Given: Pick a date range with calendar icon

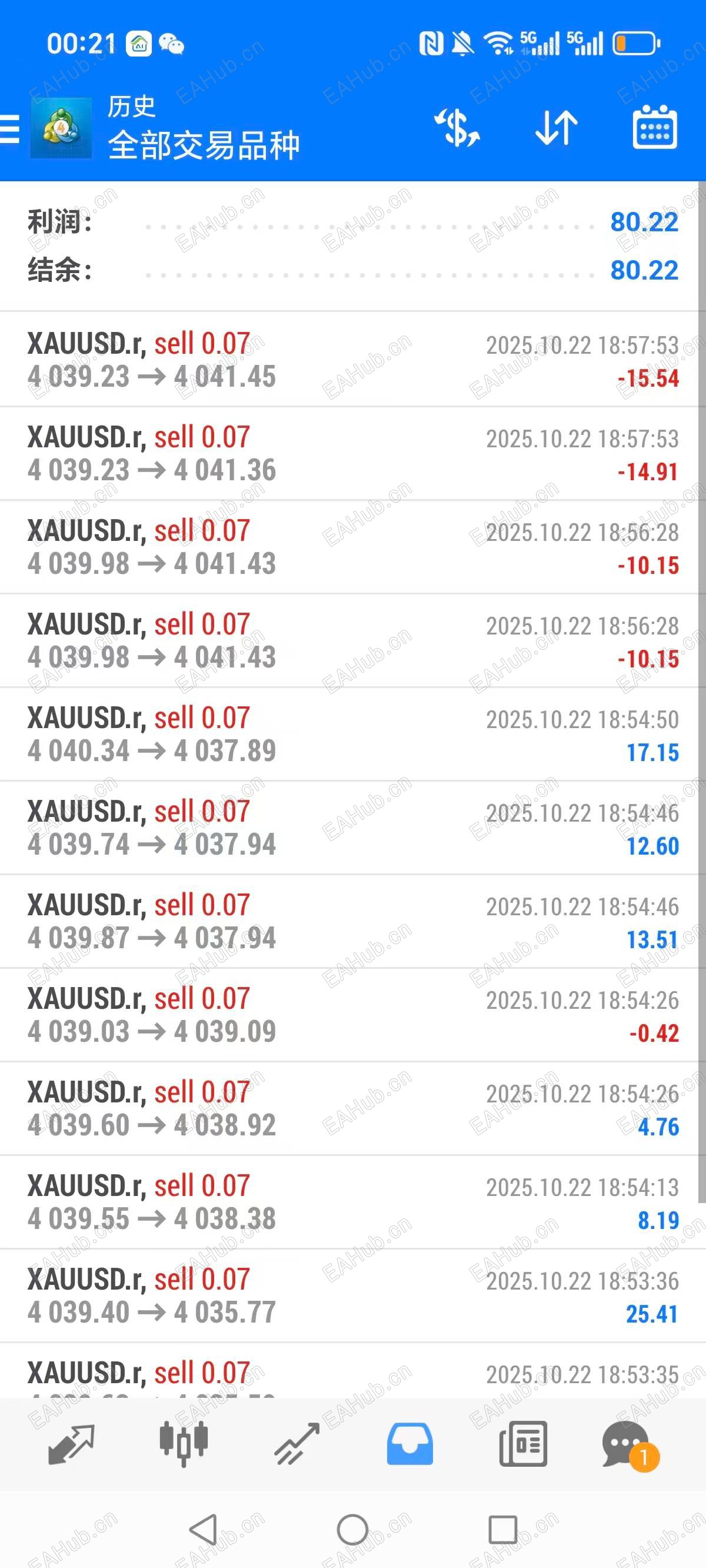Looking at the screenshot, I should (x=655, y=128).
